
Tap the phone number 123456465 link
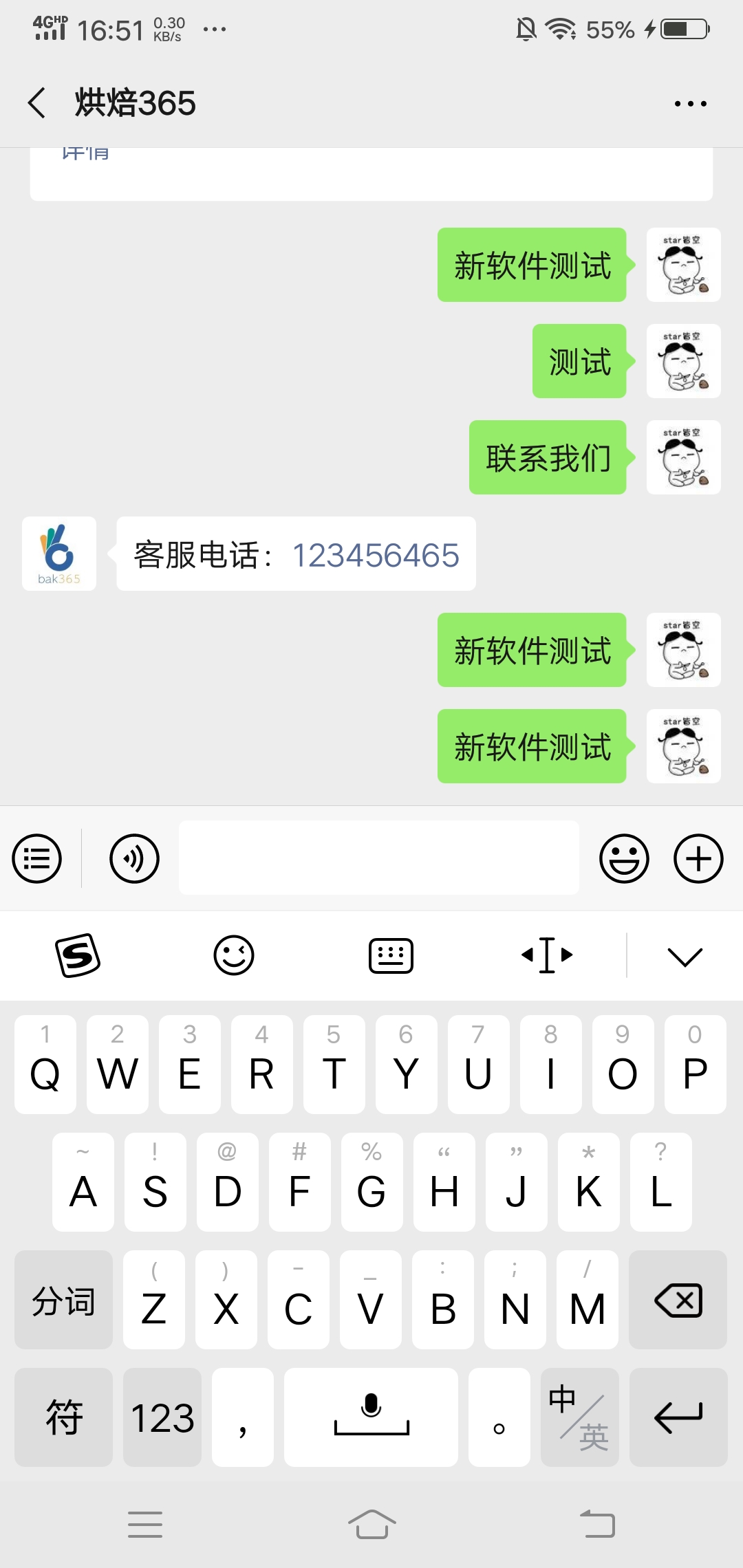click(x=376, y=555)
